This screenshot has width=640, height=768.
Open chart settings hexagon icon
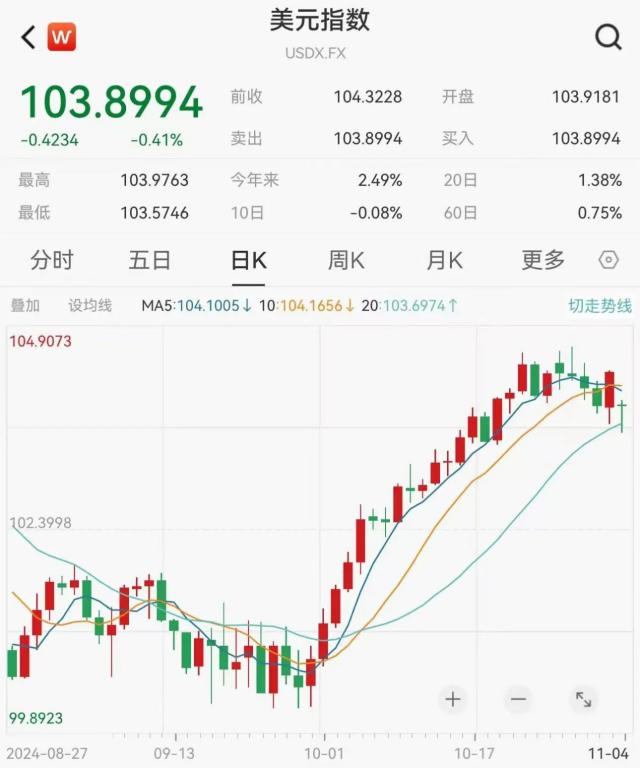(x=608, y=261)
